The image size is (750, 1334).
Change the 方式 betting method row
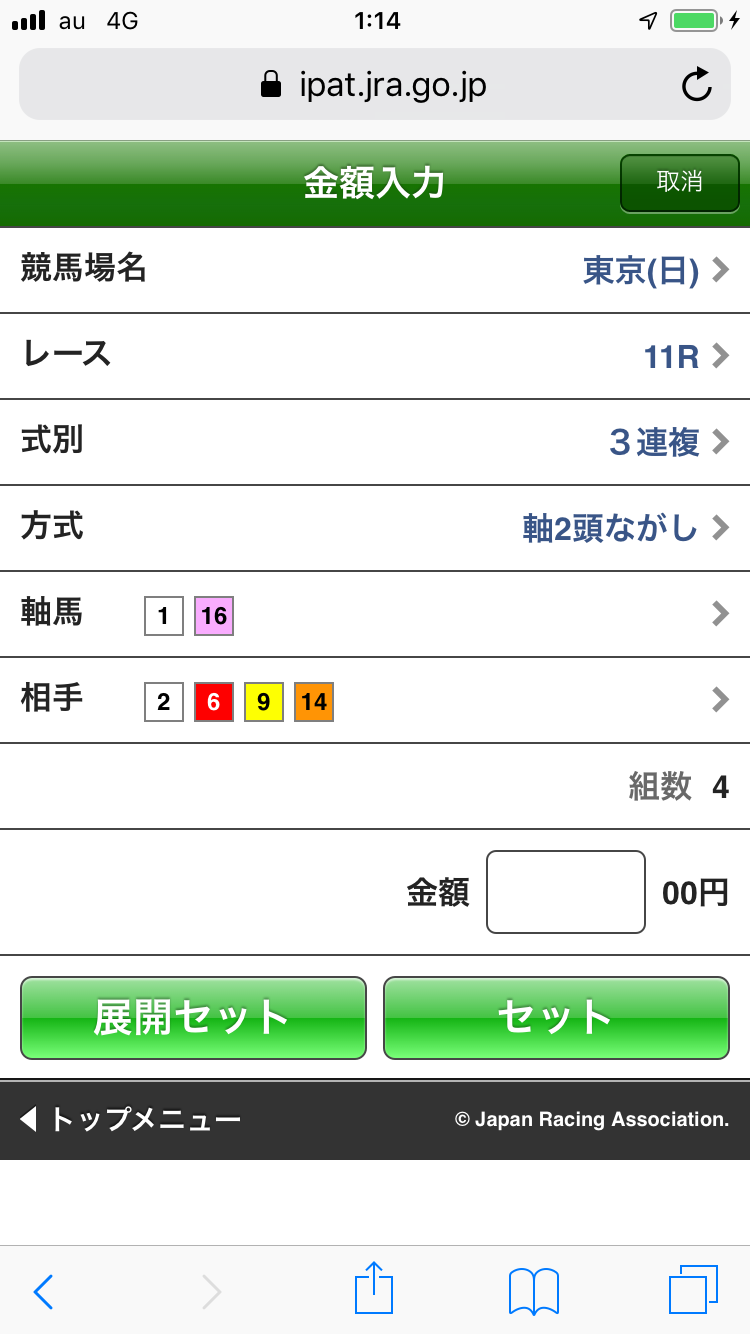(375, 528)
